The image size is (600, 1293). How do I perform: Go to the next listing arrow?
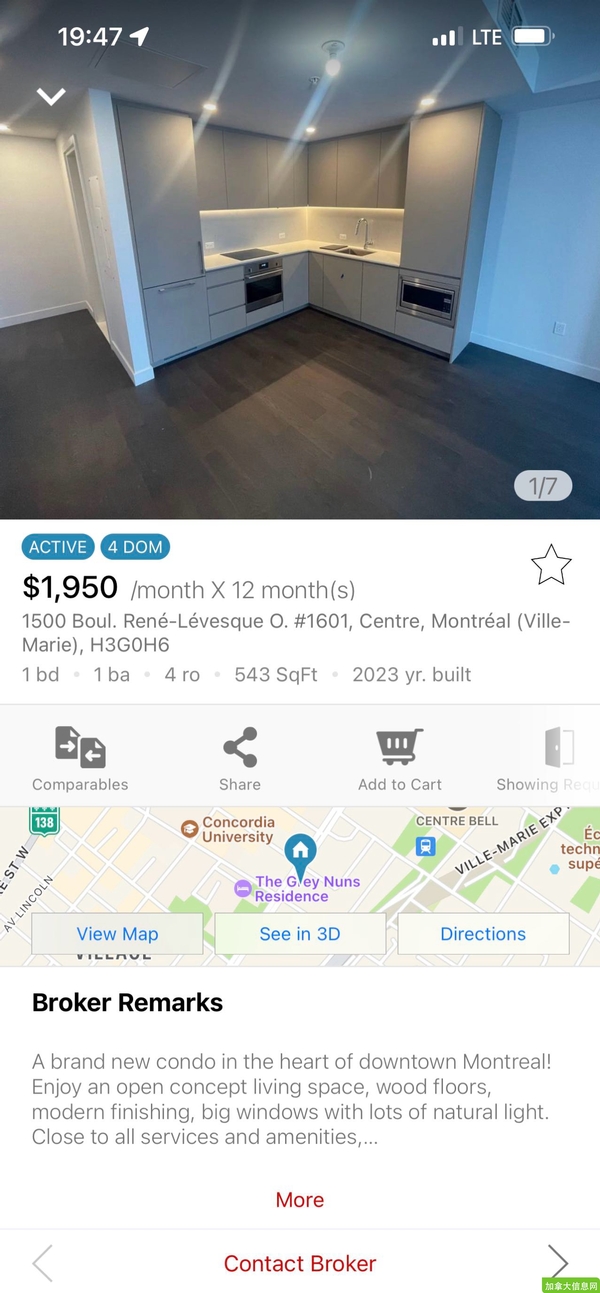click(x=558, y=1263)
